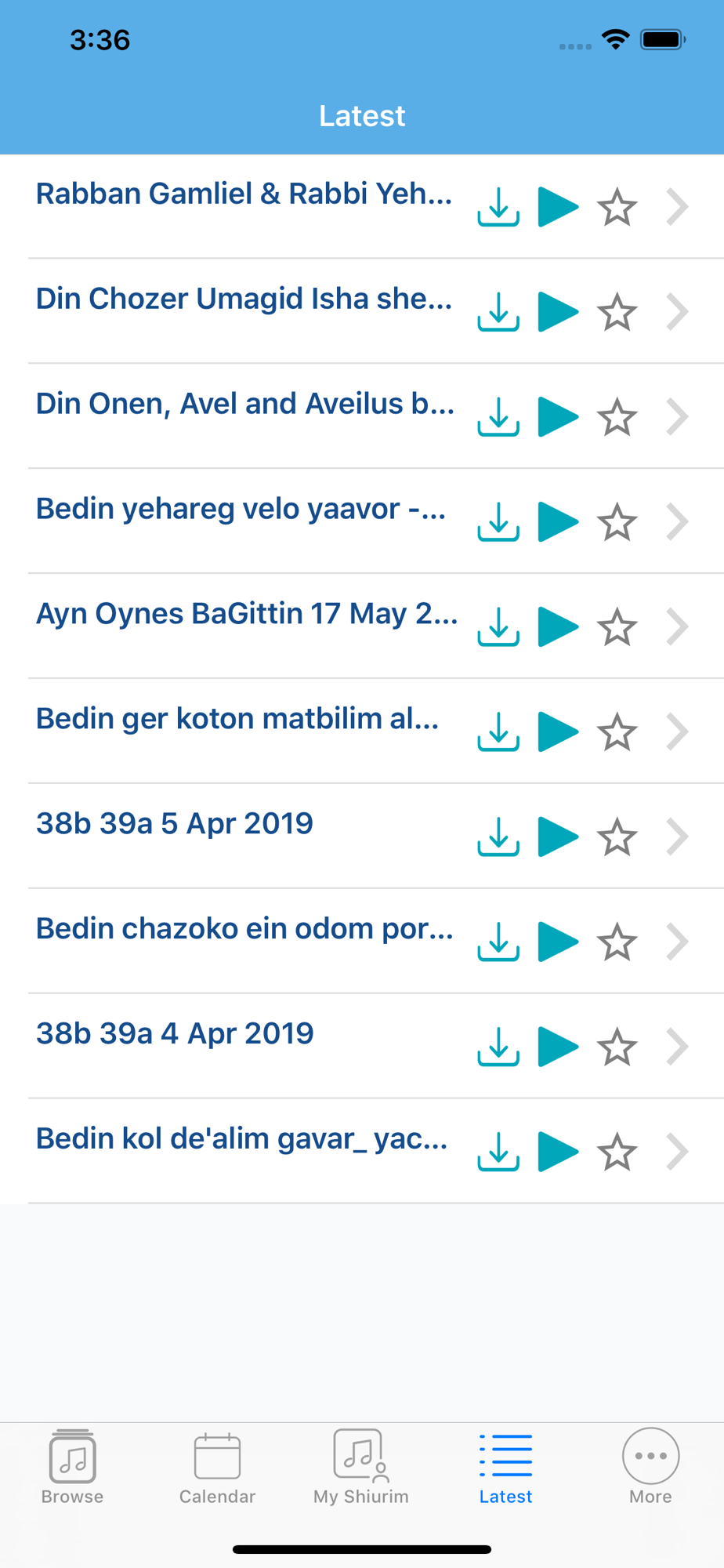The image size is (724, 1568).
Task: Download Din Onen, Avel and Aveilus shiur
Action: click(498, 417)
